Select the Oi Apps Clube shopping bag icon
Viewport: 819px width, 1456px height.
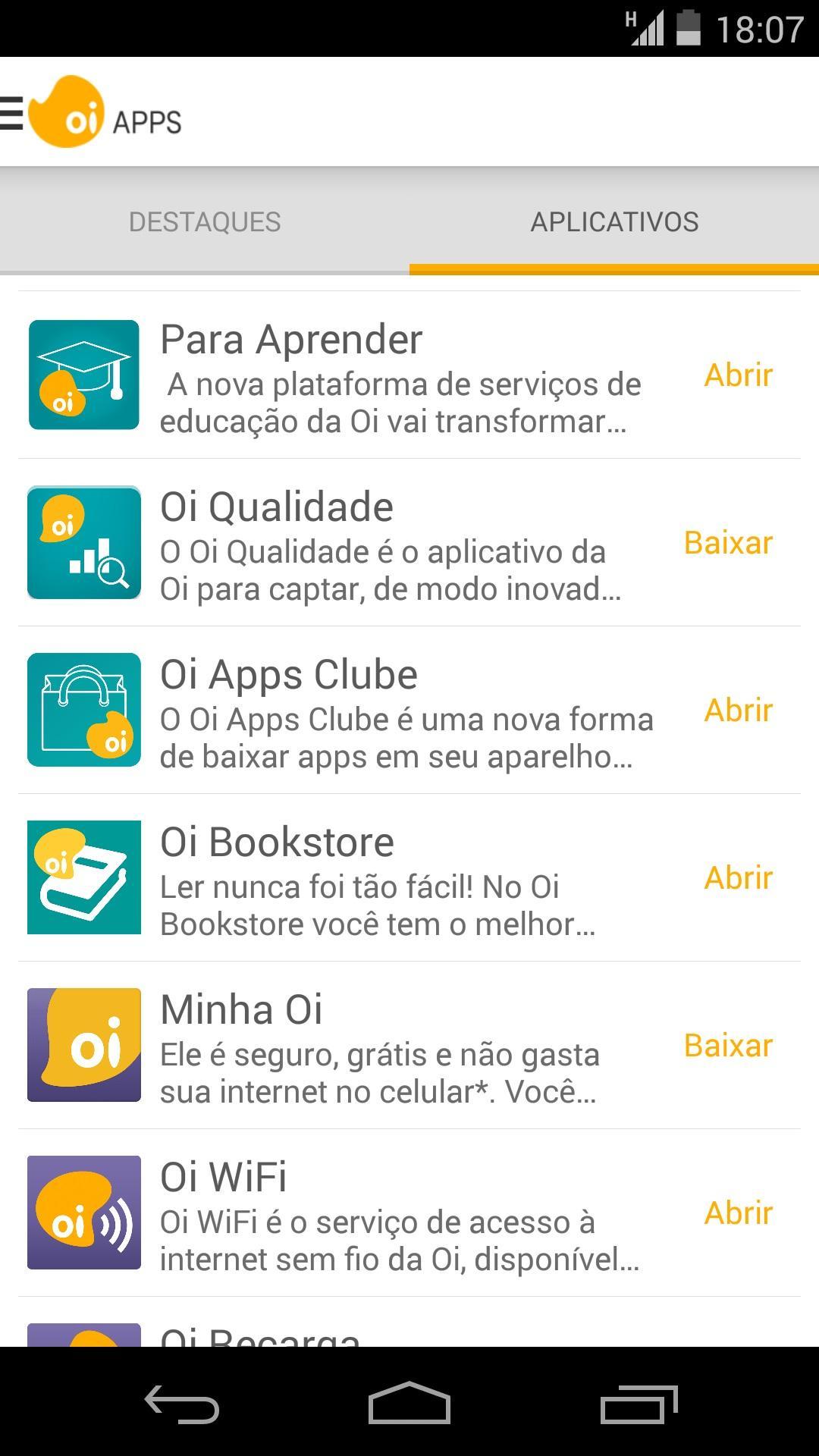[x=83, y=709]
